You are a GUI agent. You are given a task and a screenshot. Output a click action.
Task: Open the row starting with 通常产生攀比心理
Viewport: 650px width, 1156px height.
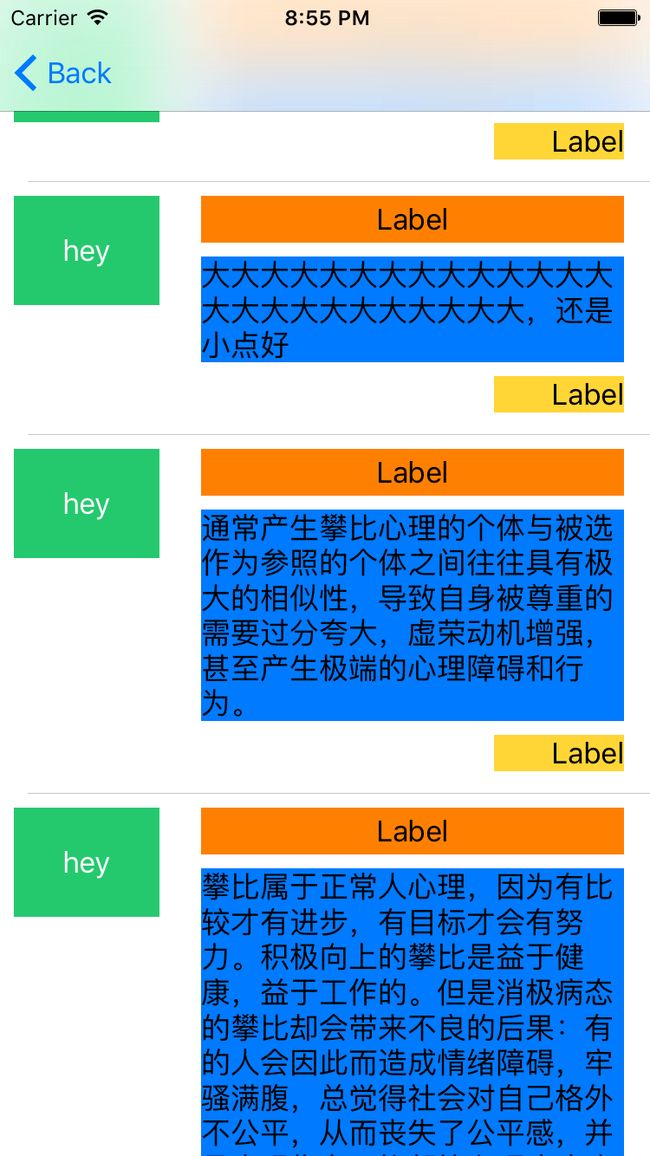[325, 614]
